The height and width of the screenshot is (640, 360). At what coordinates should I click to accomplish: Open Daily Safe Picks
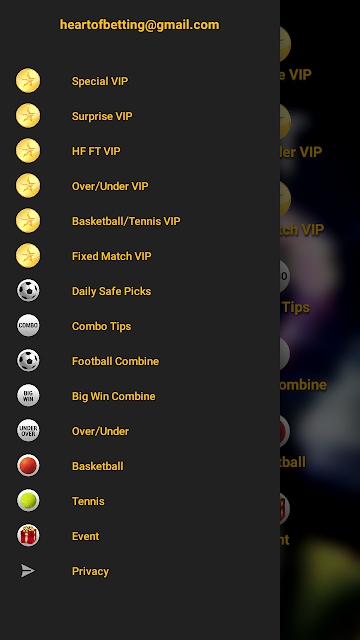coord(140,291)
